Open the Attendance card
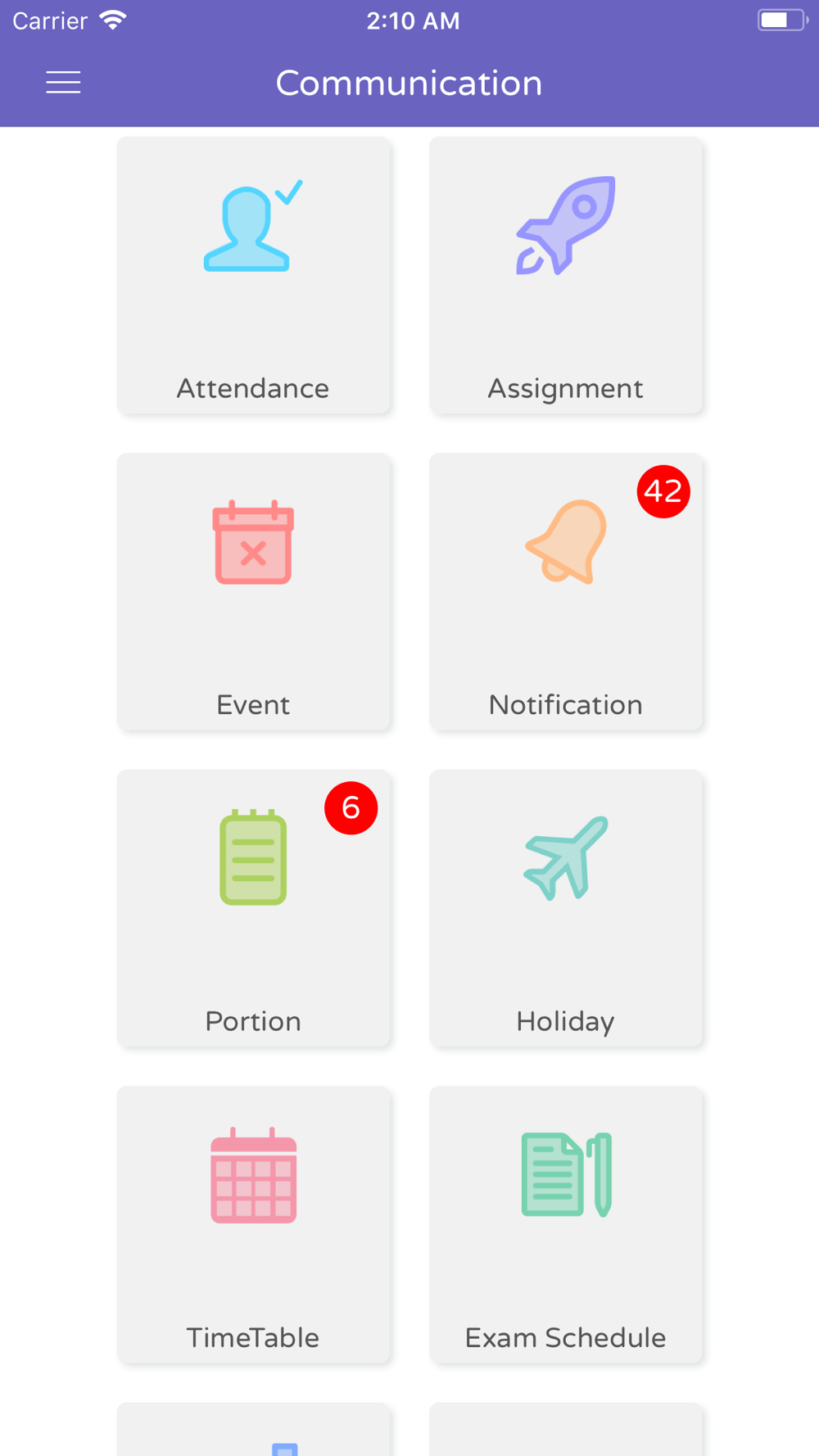 coord(253,275)
